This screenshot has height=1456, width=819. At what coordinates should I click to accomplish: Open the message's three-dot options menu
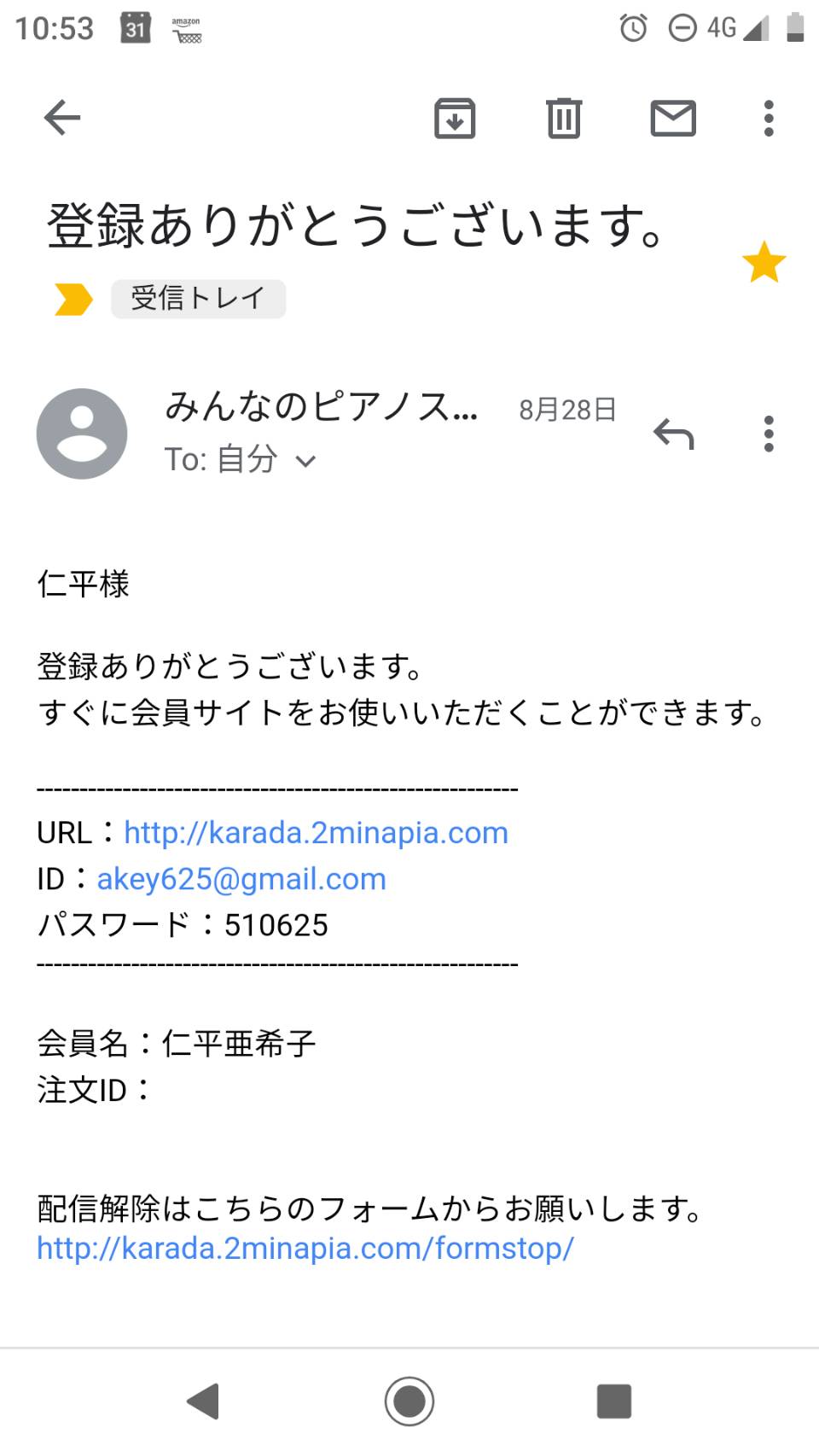[769, 434]
